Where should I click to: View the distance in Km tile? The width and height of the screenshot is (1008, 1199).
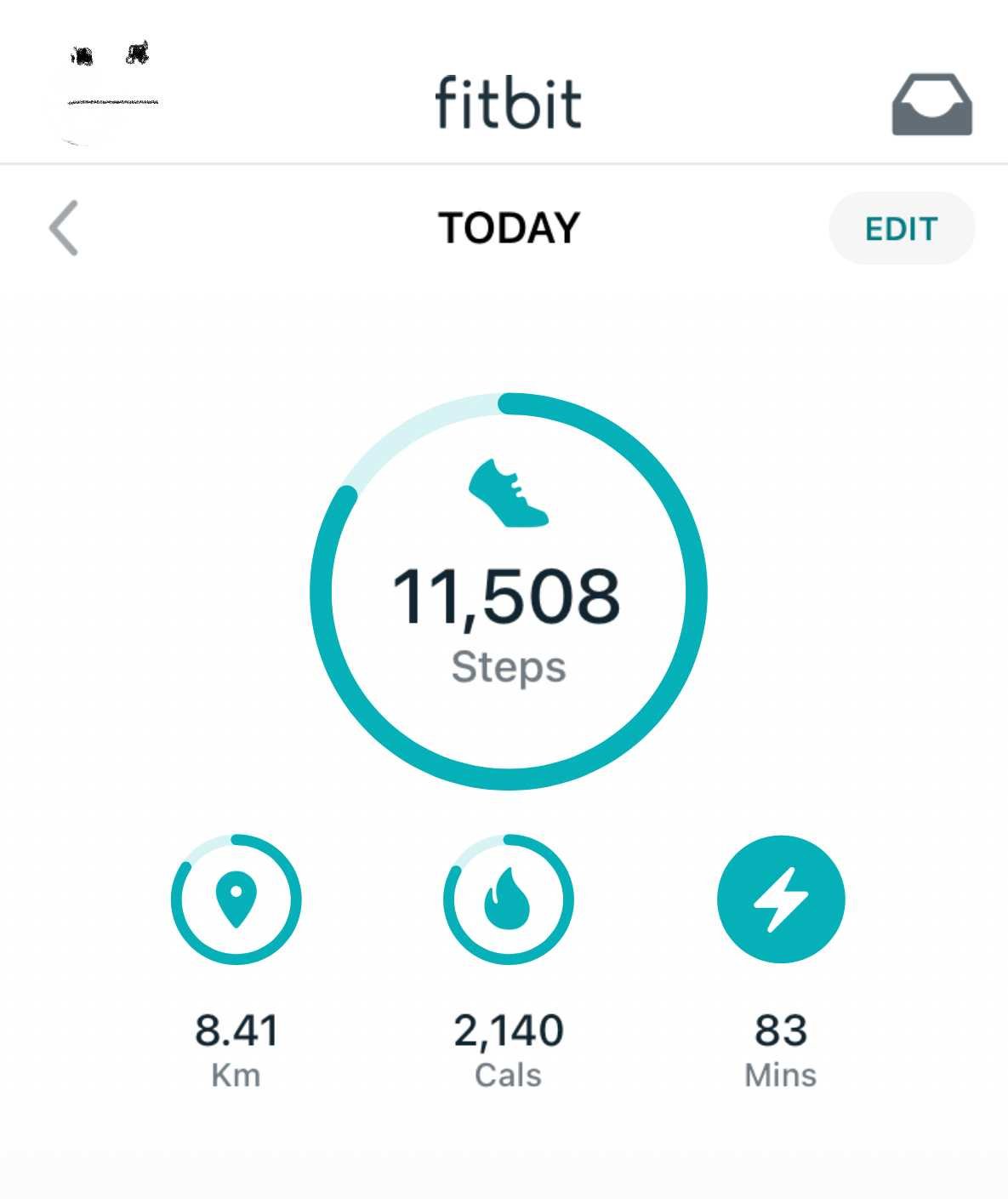[x=236, y=899]
